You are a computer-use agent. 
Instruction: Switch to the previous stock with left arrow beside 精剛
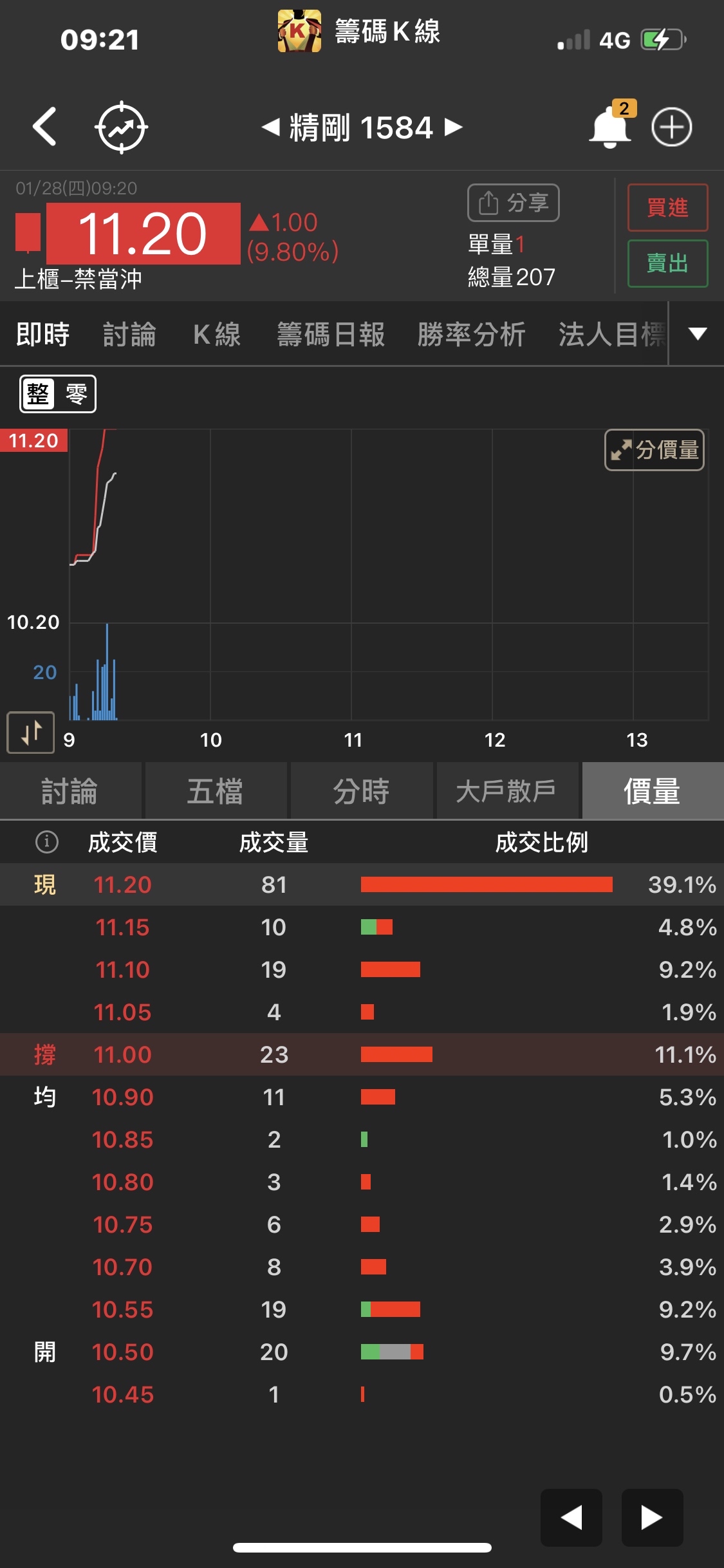tap(271, 127)
